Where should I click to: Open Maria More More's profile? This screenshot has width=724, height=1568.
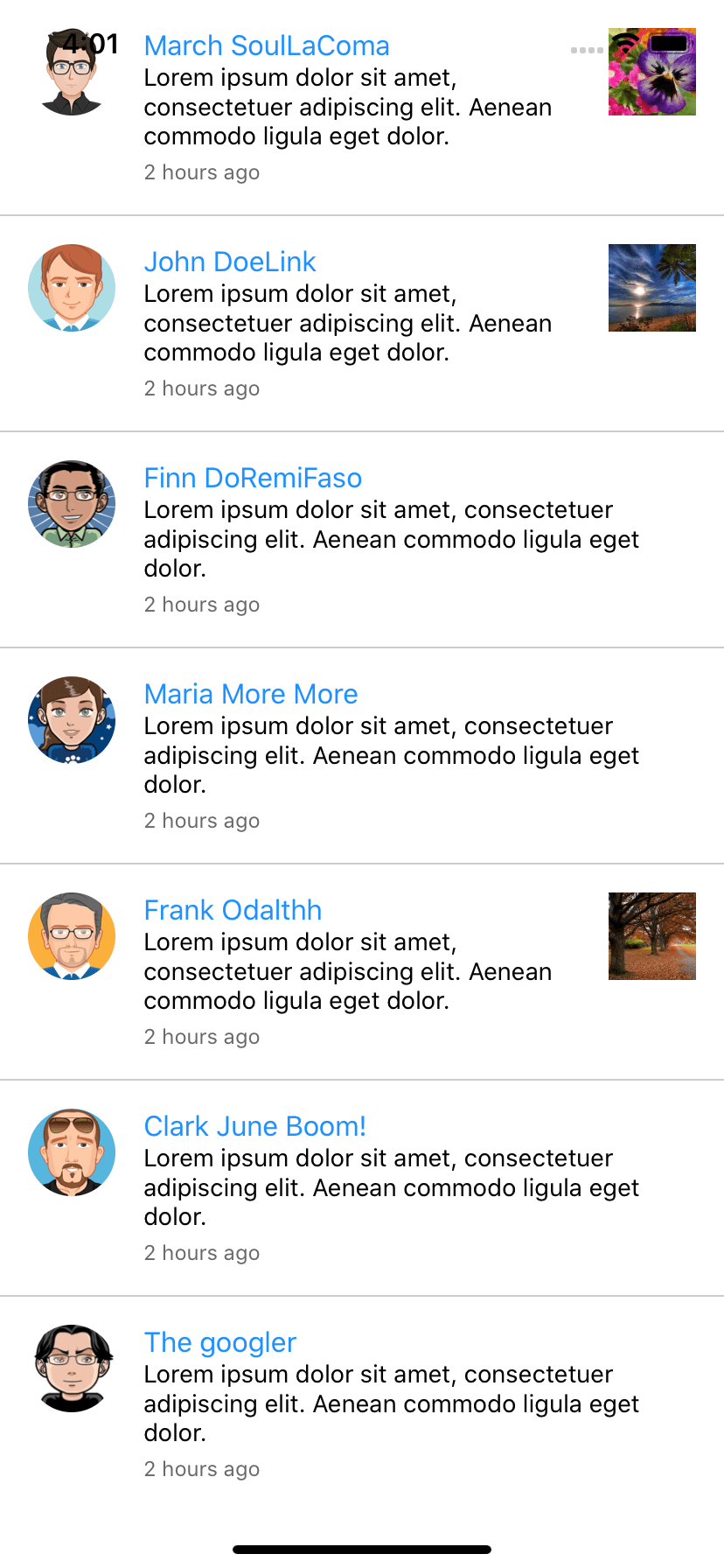(x=251, y=694)
